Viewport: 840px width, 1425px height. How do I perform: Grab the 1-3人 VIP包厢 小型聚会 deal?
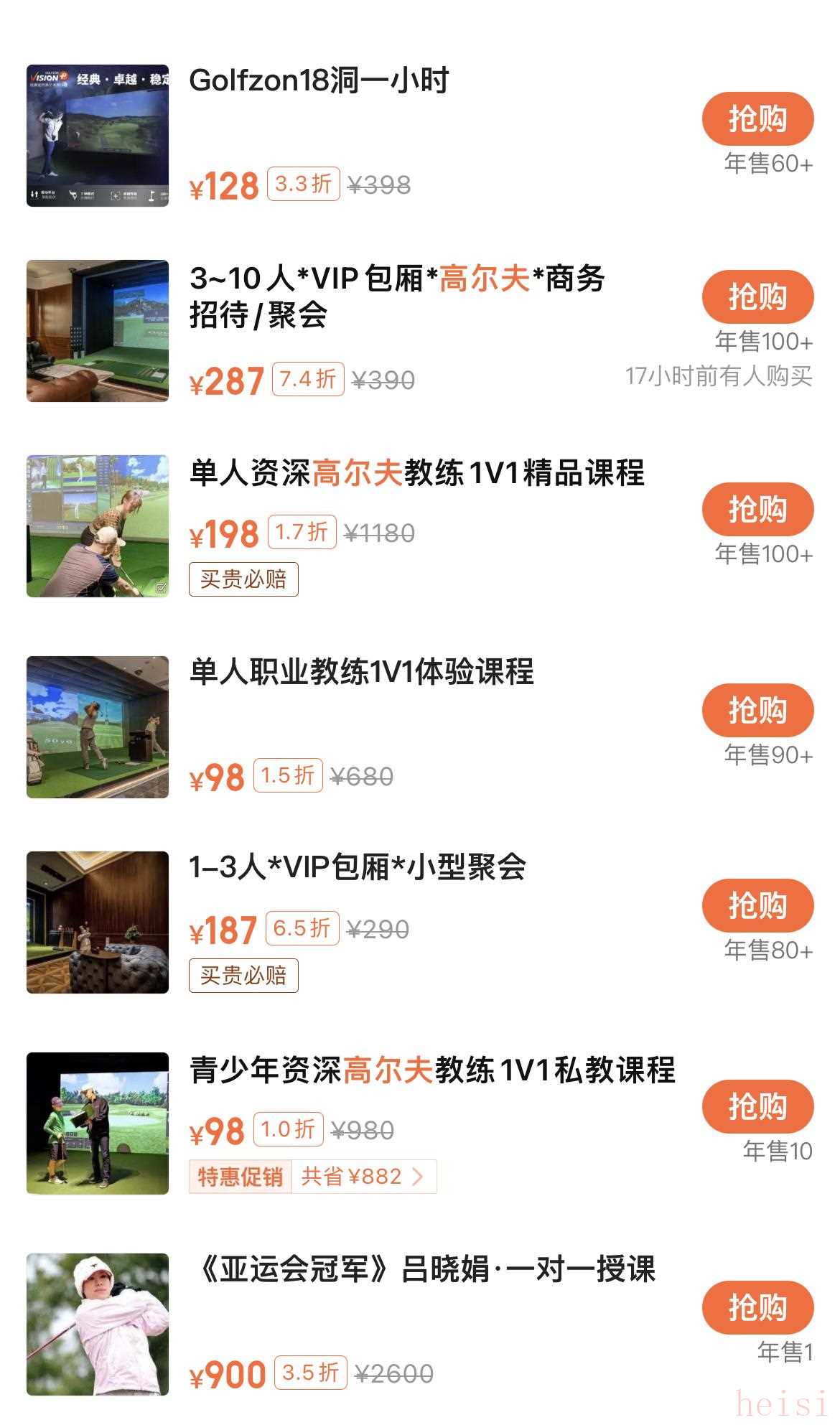pyautogui.click(x=757, y=905)
